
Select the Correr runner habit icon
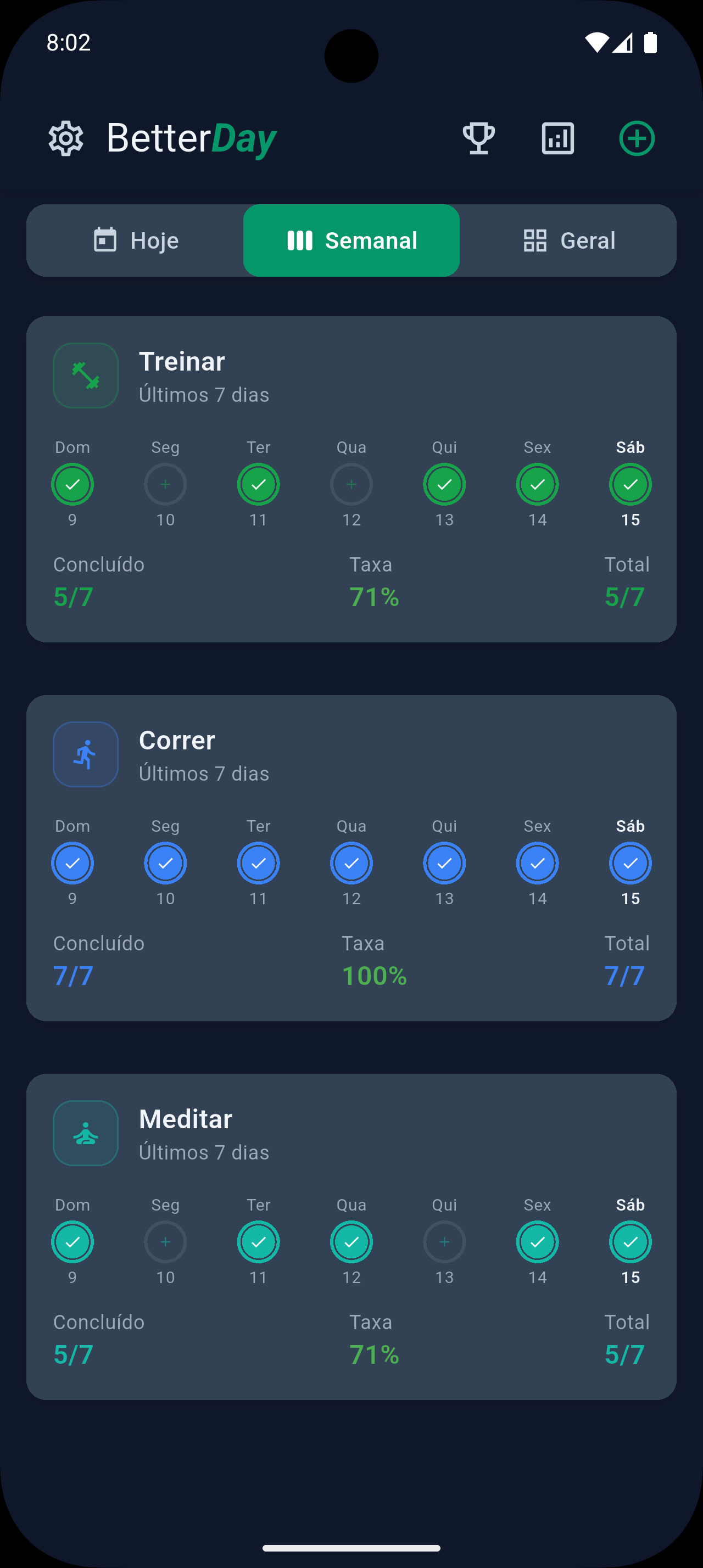point(85,754)
